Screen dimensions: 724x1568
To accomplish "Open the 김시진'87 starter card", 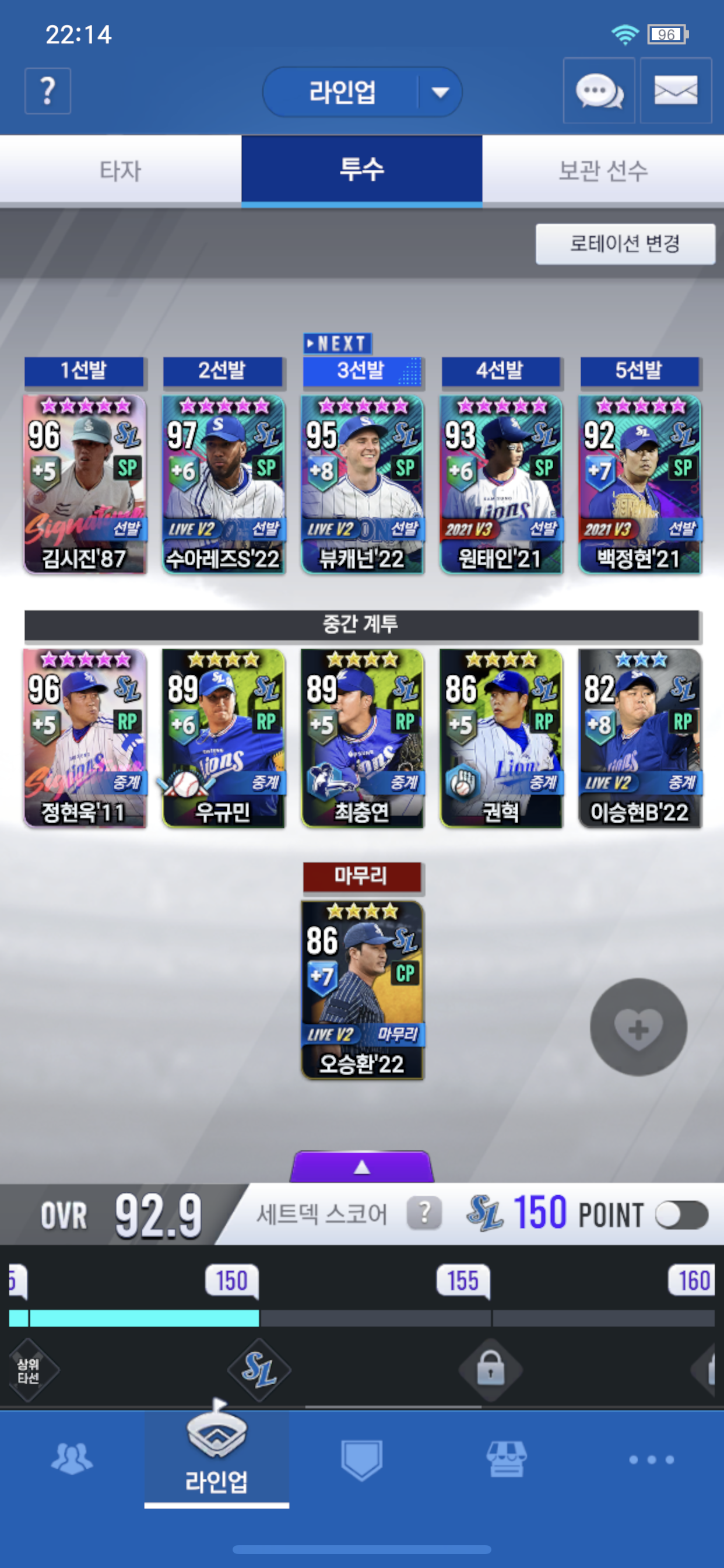I will click(85, 484).
